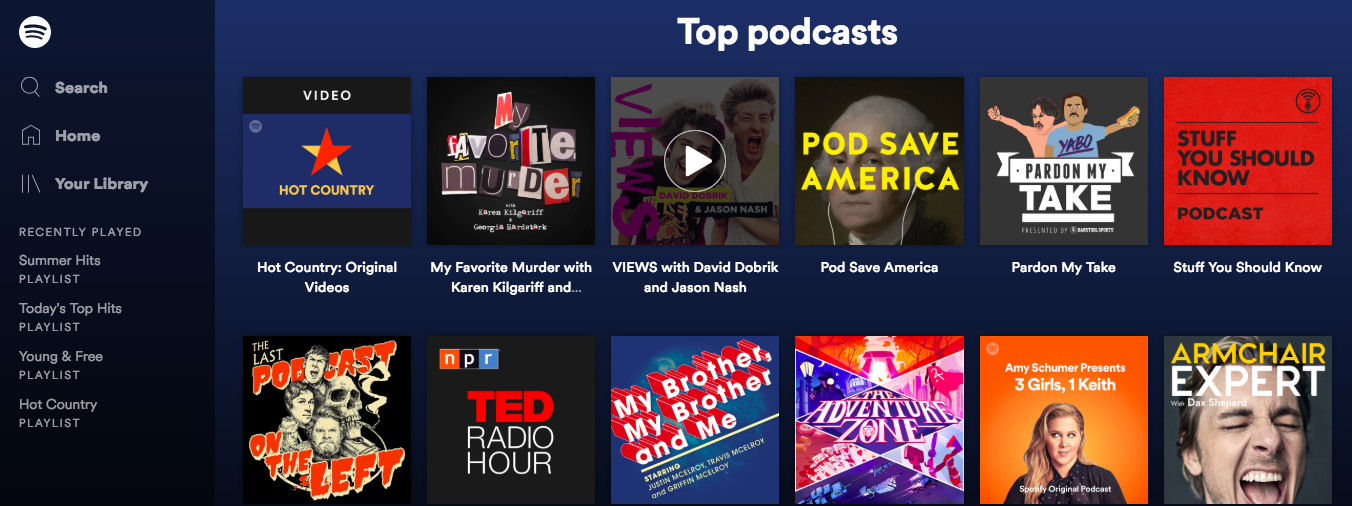Open The Last Podcast on the Left

327,420
